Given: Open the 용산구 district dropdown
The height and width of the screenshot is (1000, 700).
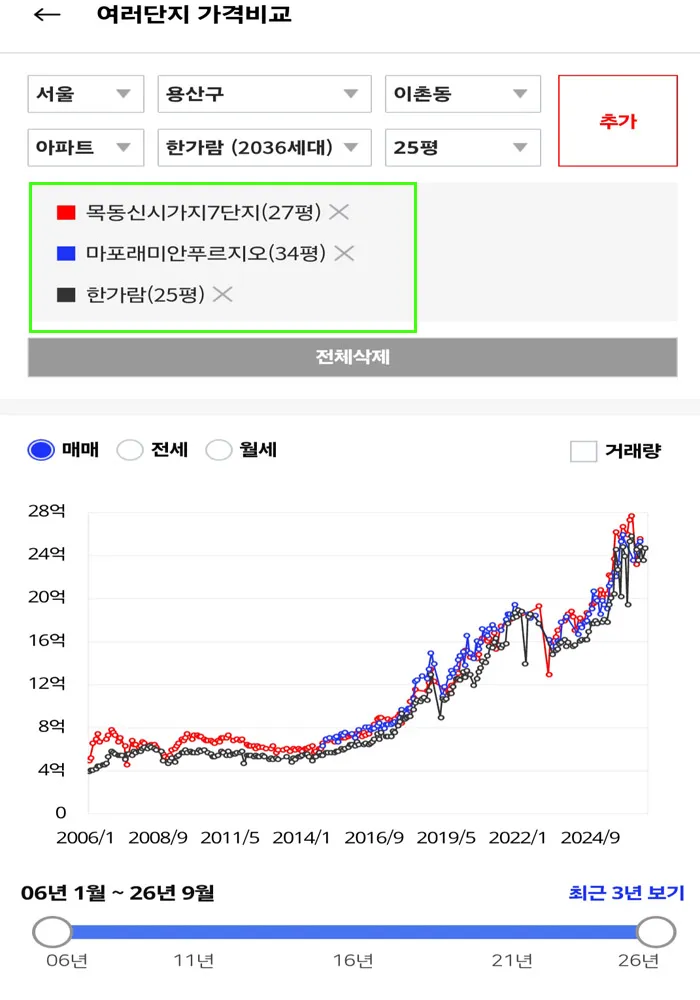Looking at the screenshot, I should click(265, 94).
